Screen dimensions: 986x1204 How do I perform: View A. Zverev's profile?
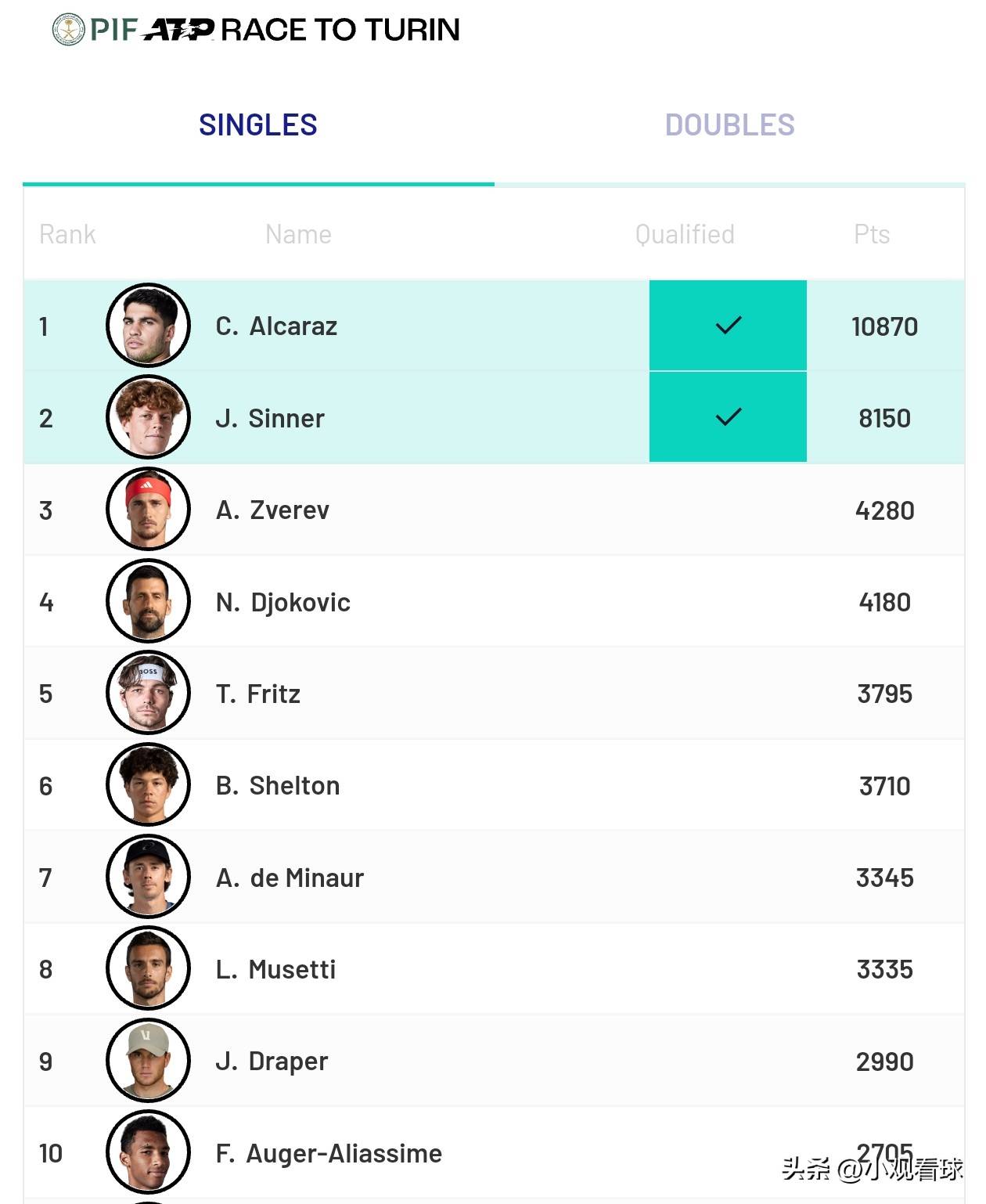[x=272, y=510]
